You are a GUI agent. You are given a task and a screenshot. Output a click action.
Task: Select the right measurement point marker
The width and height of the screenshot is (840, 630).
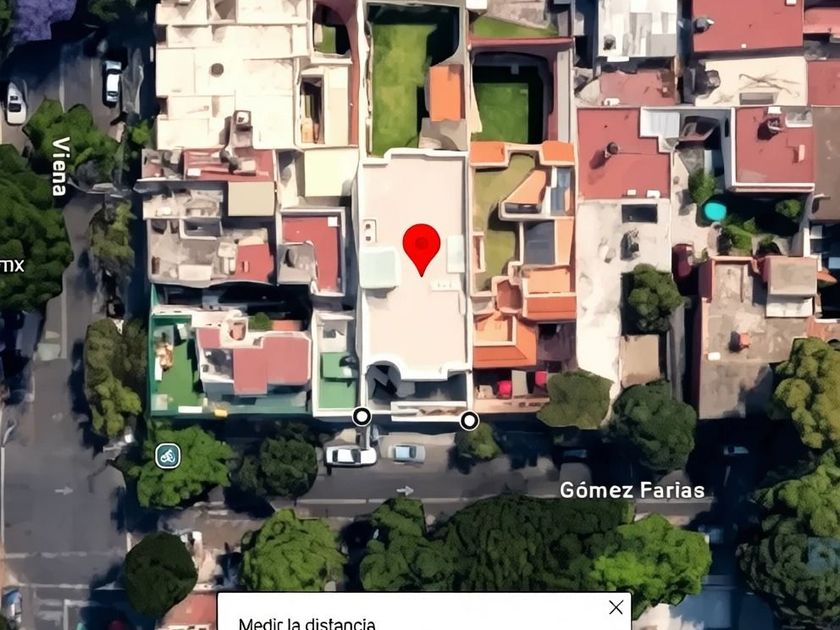coord(469,421)
